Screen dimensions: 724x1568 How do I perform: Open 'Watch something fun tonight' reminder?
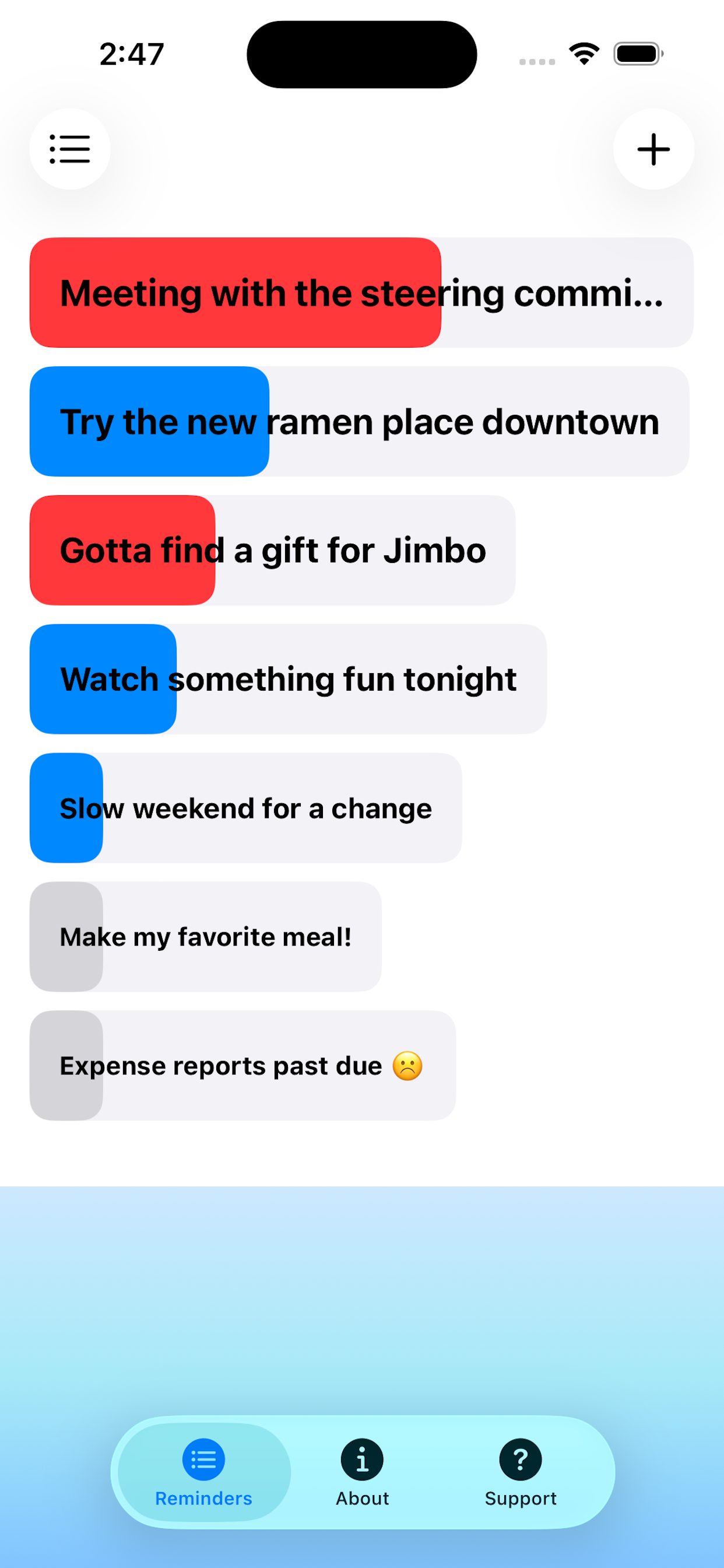288,678
